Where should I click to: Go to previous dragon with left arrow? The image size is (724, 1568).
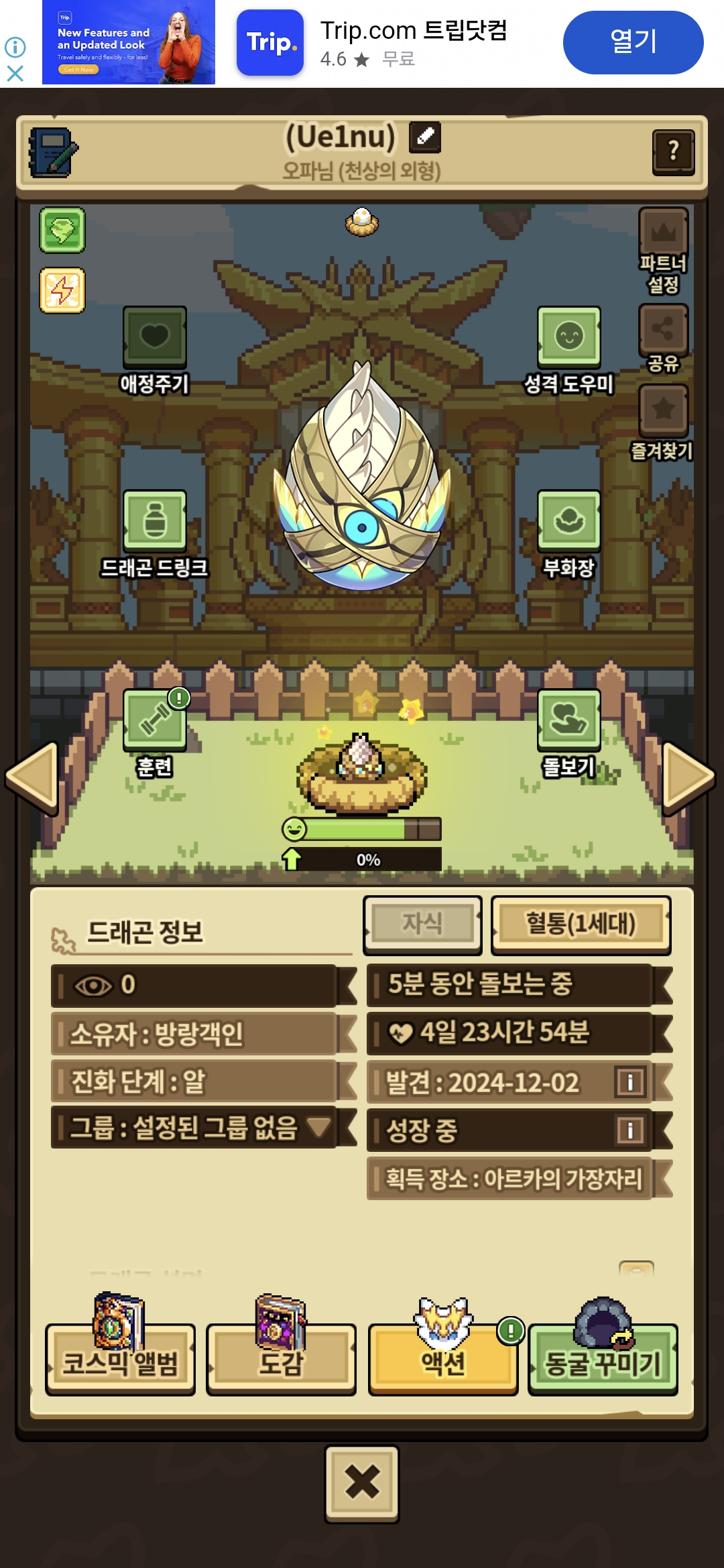coord(31,779)
